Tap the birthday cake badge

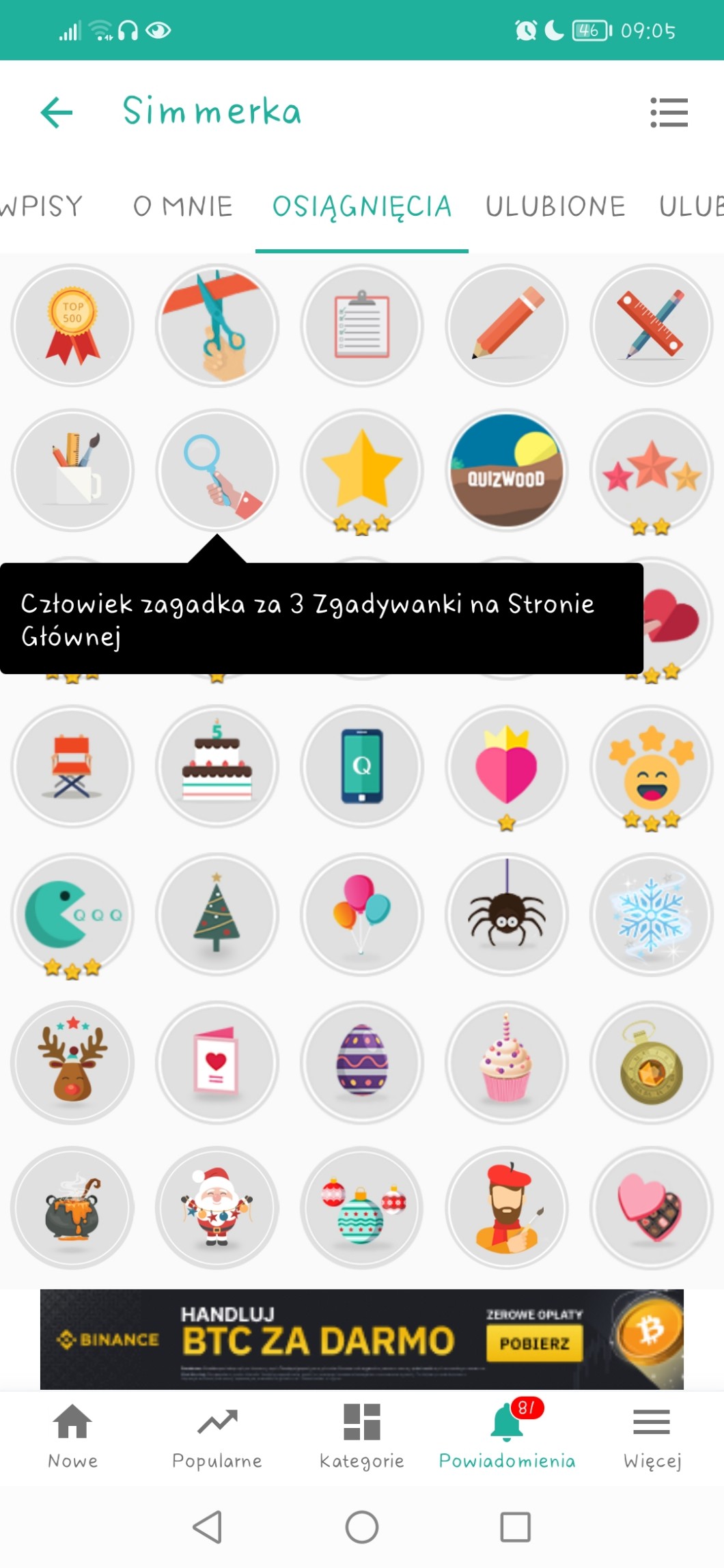[x=217, y=766]
